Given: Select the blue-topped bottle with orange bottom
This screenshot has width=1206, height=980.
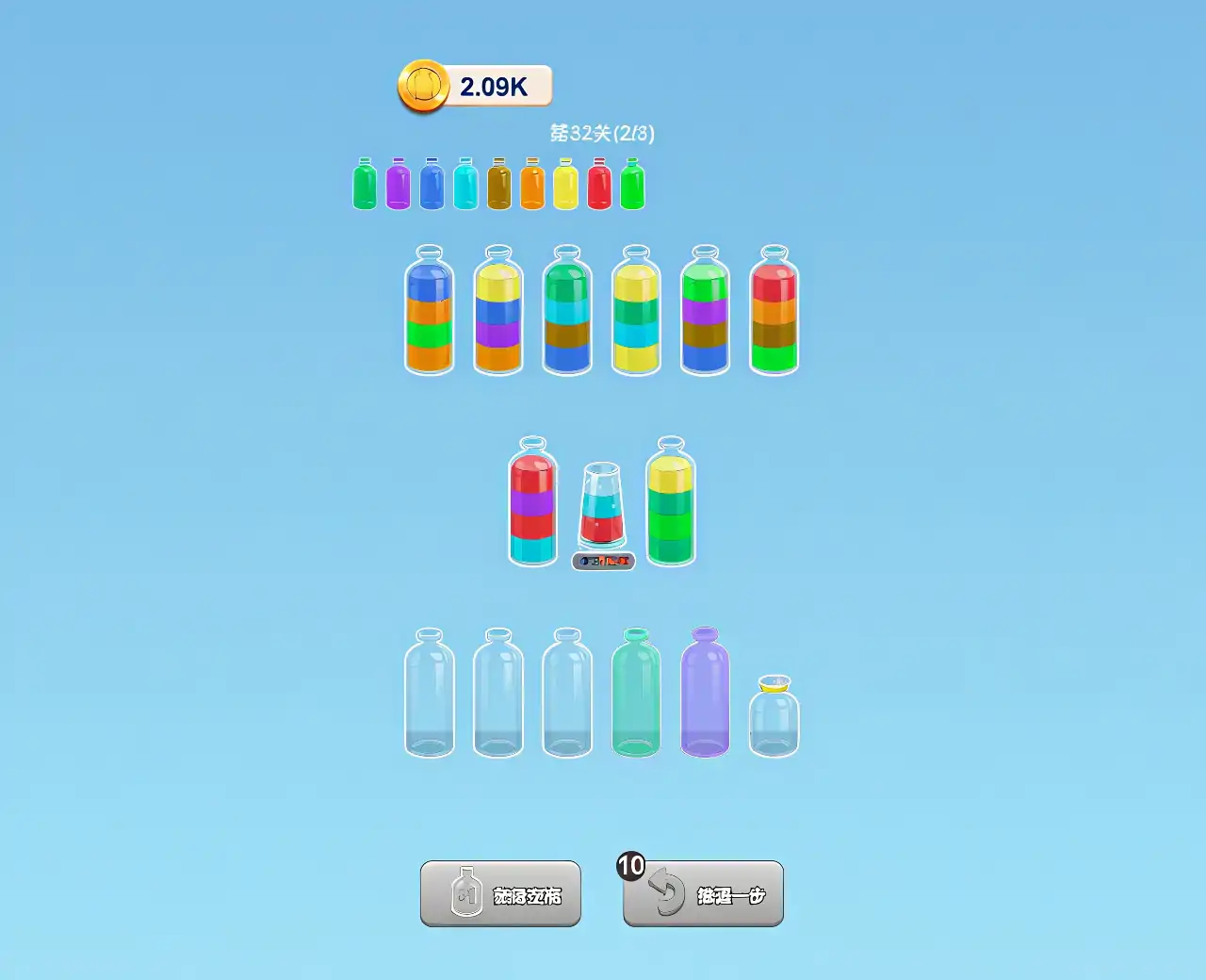Looking at the screenshot, I should coord(430,313).
